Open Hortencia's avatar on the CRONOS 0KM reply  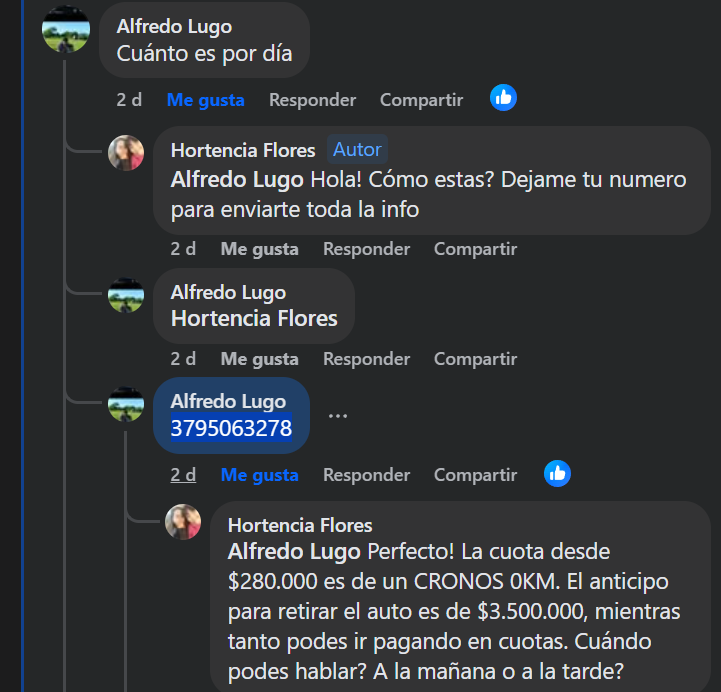(183, 522)
